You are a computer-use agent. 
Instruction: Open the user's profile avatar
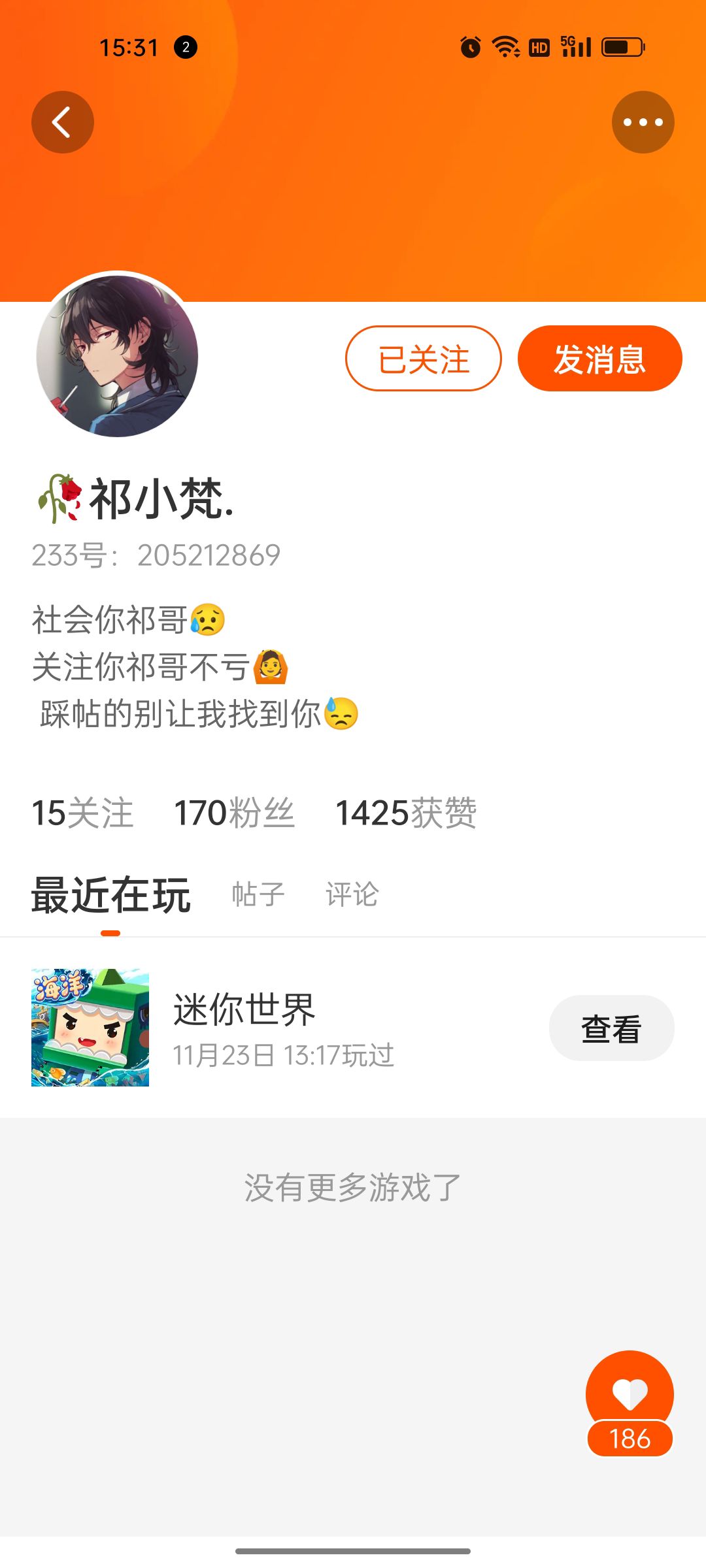[x=118, y=355]
